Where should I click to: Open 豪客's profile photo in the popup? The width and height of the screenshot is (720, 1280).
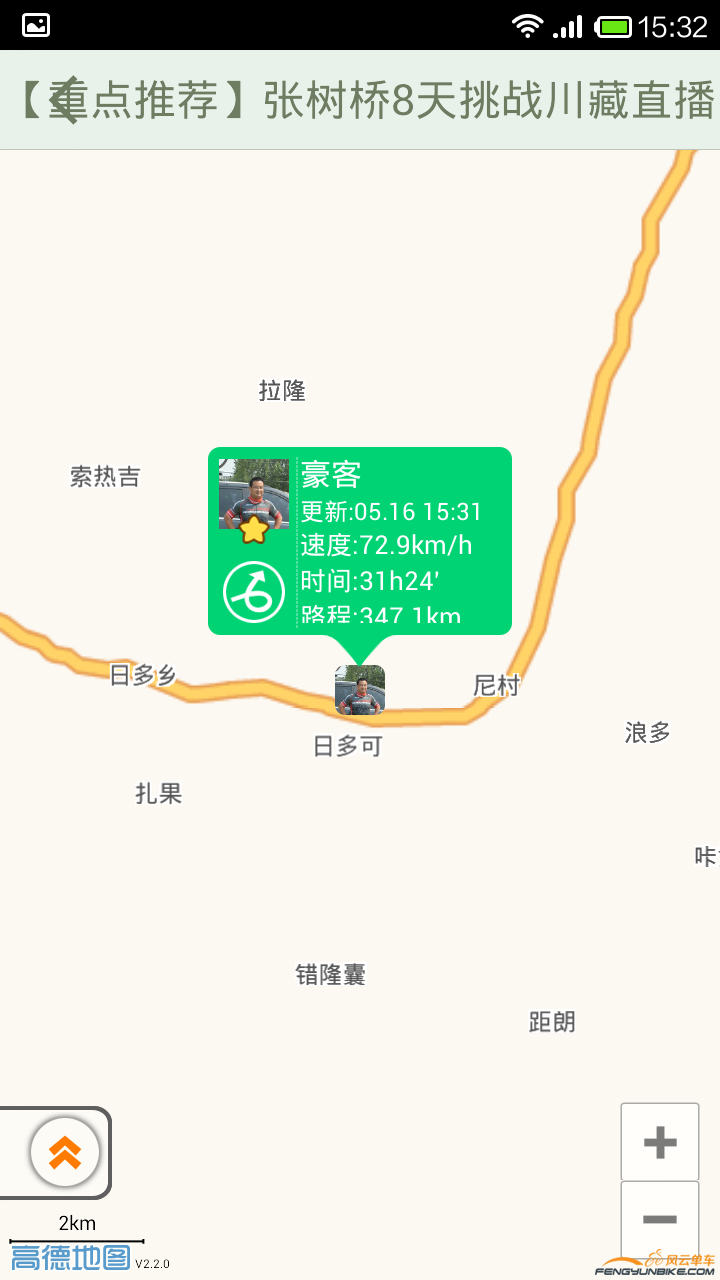tap(253, 495)
